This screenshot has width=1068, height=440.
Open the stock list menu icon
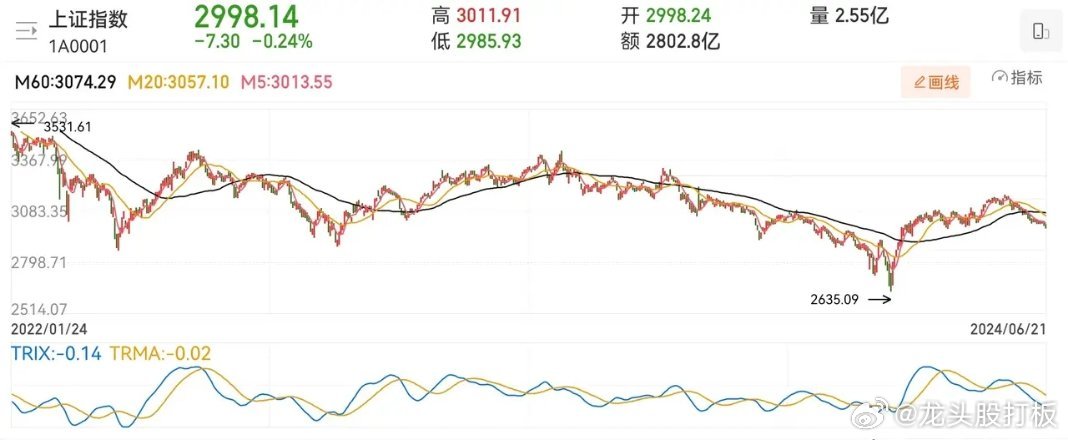25,31
